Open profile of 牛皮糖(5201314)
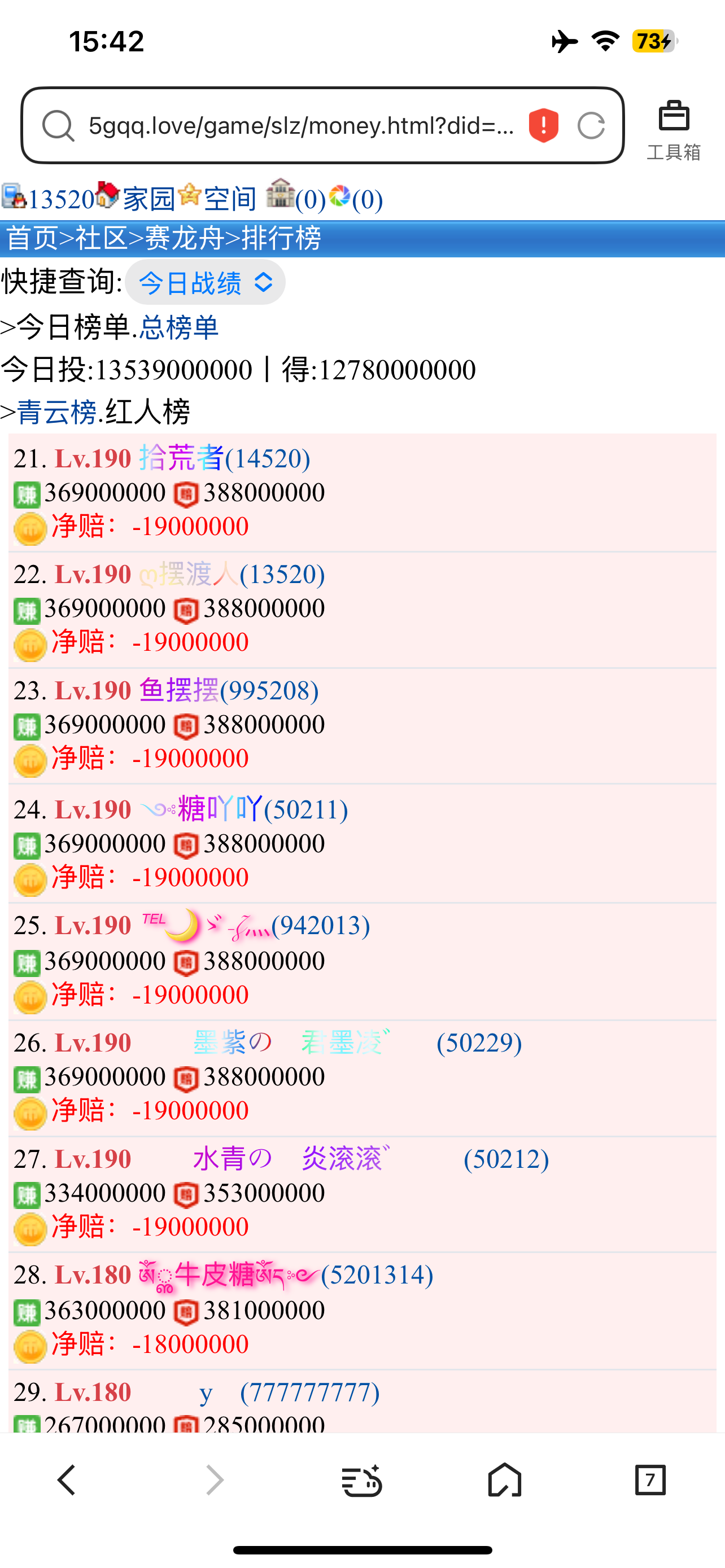This screenshot has height=1568, width=725. tap(286, 1274)
